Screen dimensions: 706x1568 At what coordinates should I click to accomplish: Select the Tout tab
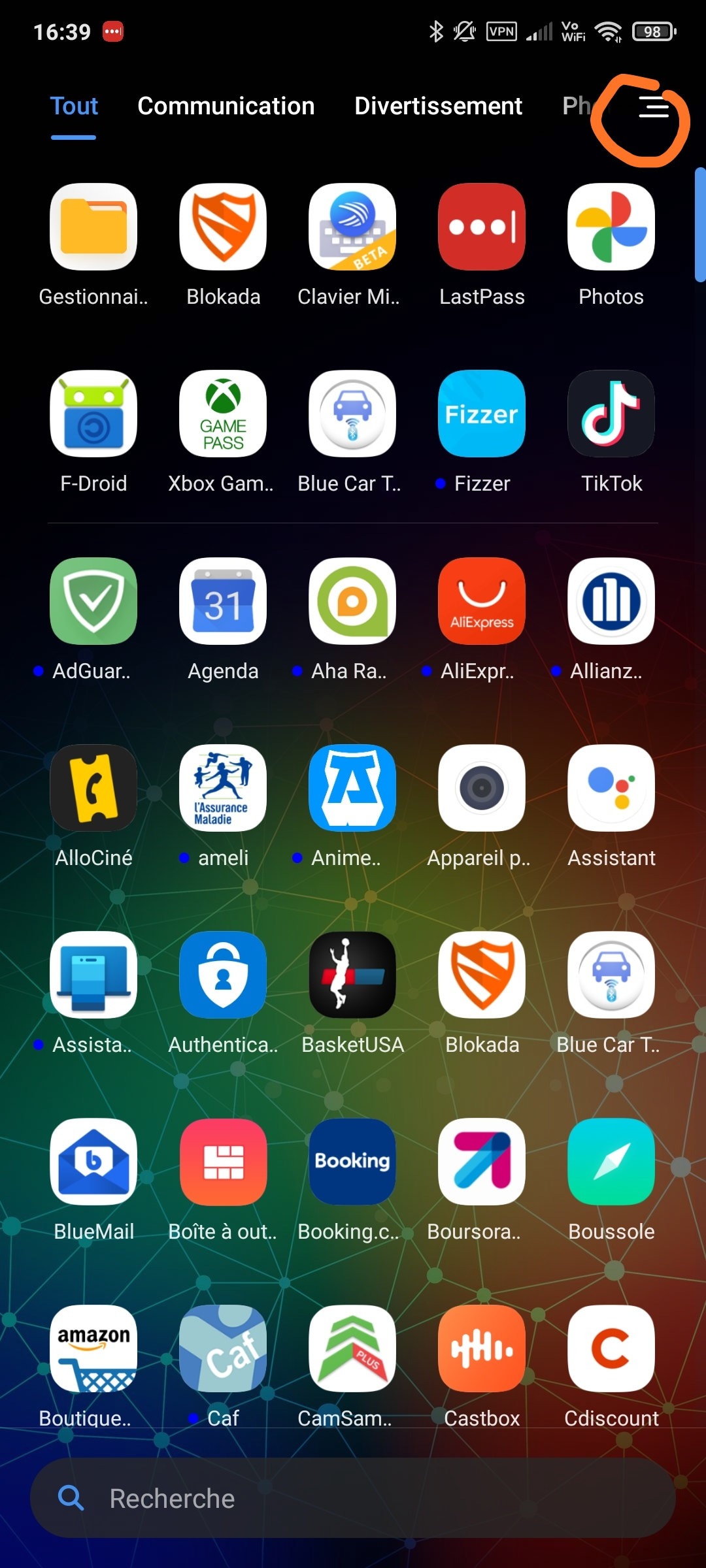coord(74,106)
